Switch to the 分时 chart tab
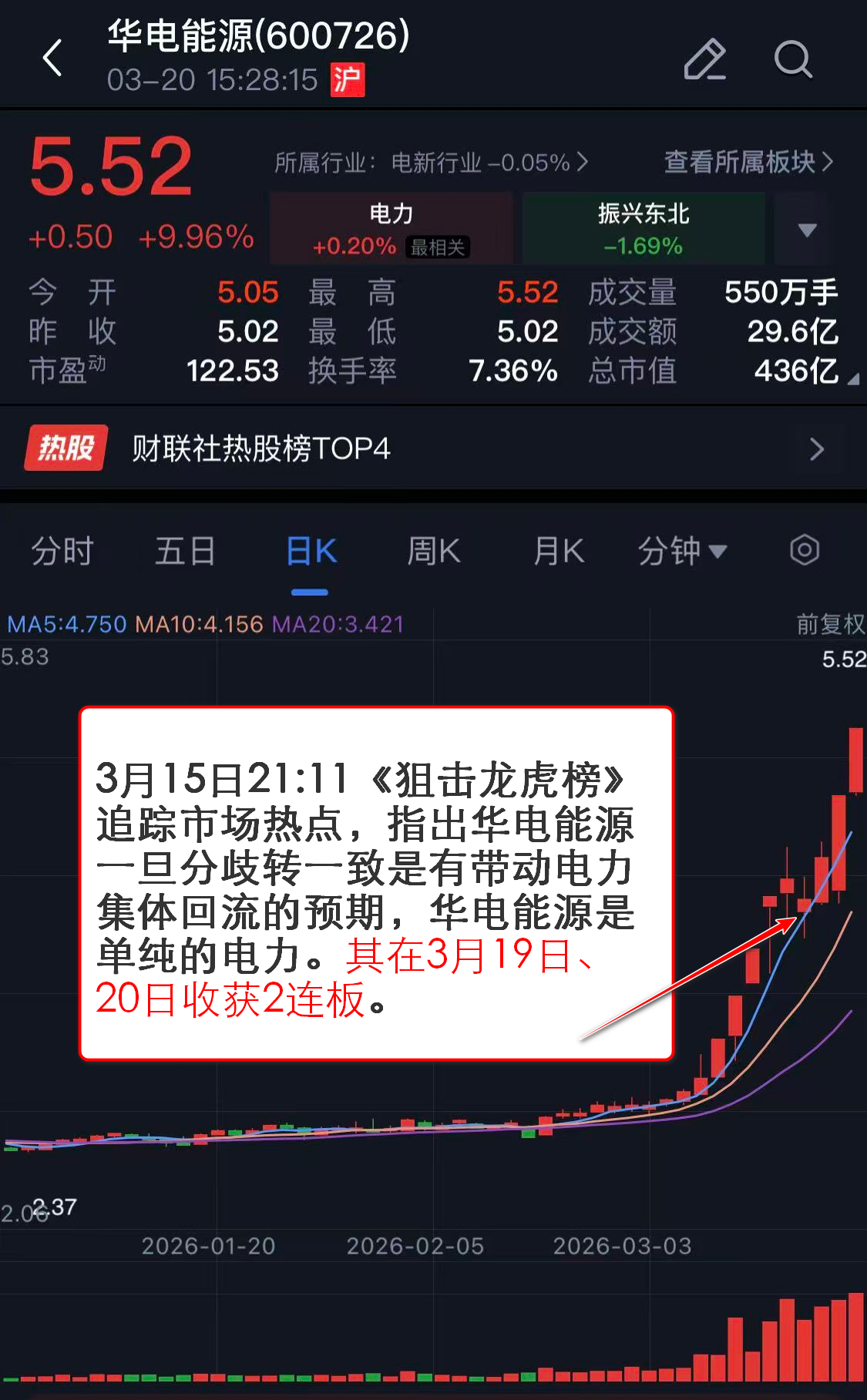The width and height of the screenshot is (867, 1400). point(62,552)
